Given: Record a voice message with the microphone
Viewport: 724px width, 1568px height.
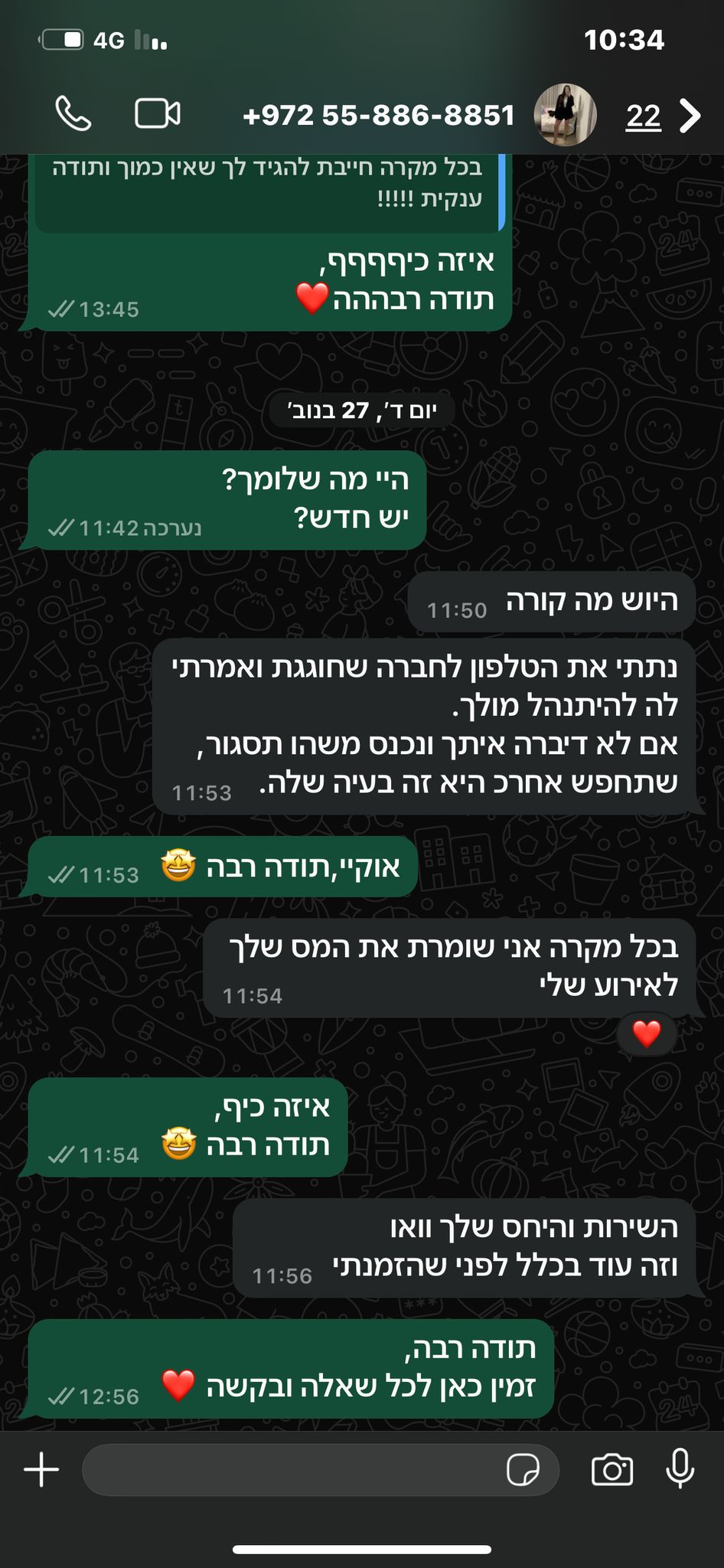Looking at the screenshot, I should tap(680, 1468).
